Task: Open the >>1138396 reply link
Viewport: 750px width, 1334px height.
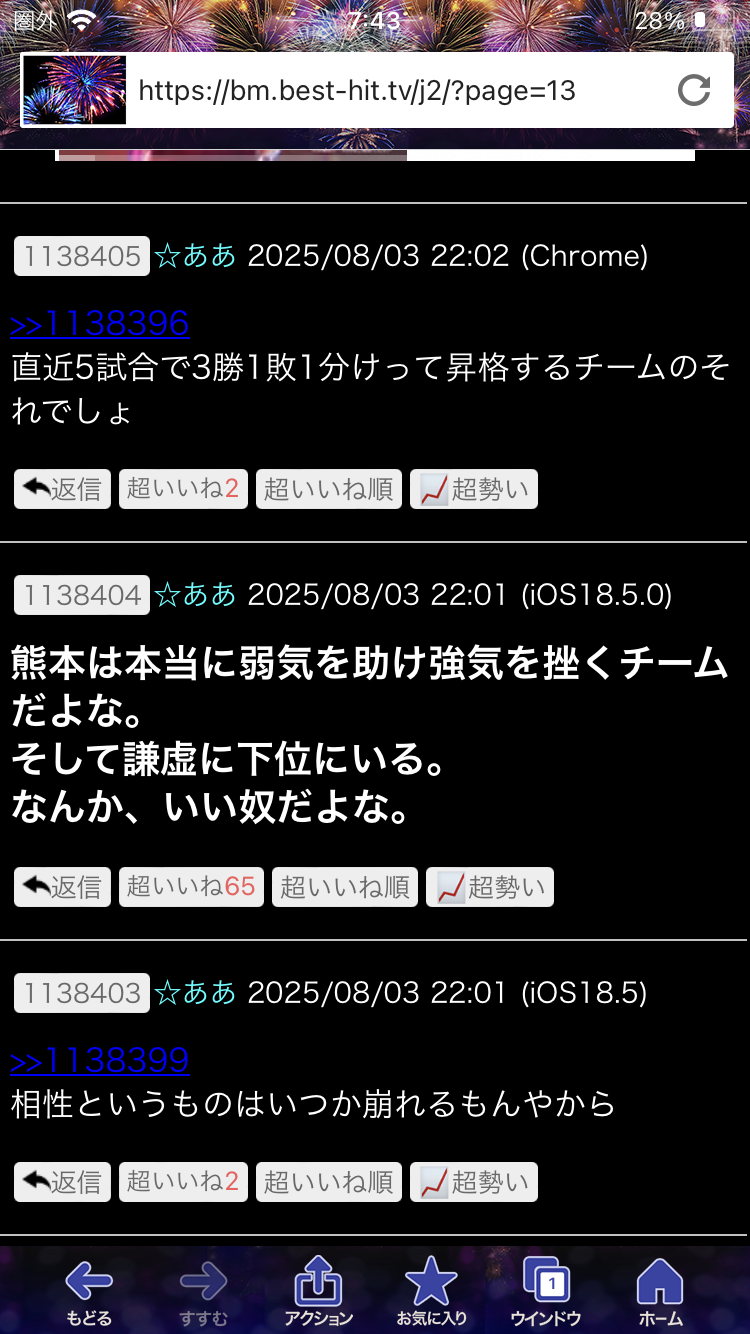Action: (100, 324)
